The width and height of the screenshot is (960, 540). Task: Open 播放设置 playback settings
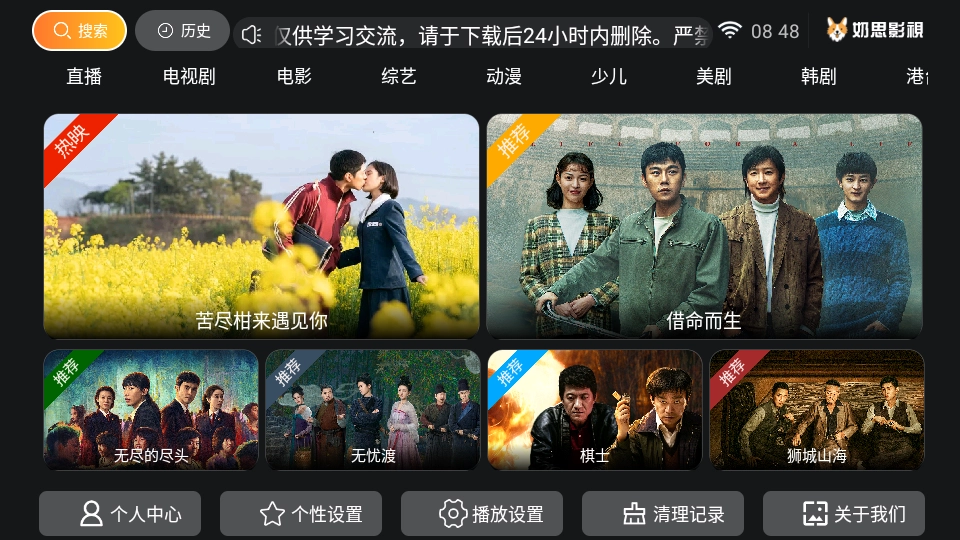pyautogui.click(x=482, y=514)
